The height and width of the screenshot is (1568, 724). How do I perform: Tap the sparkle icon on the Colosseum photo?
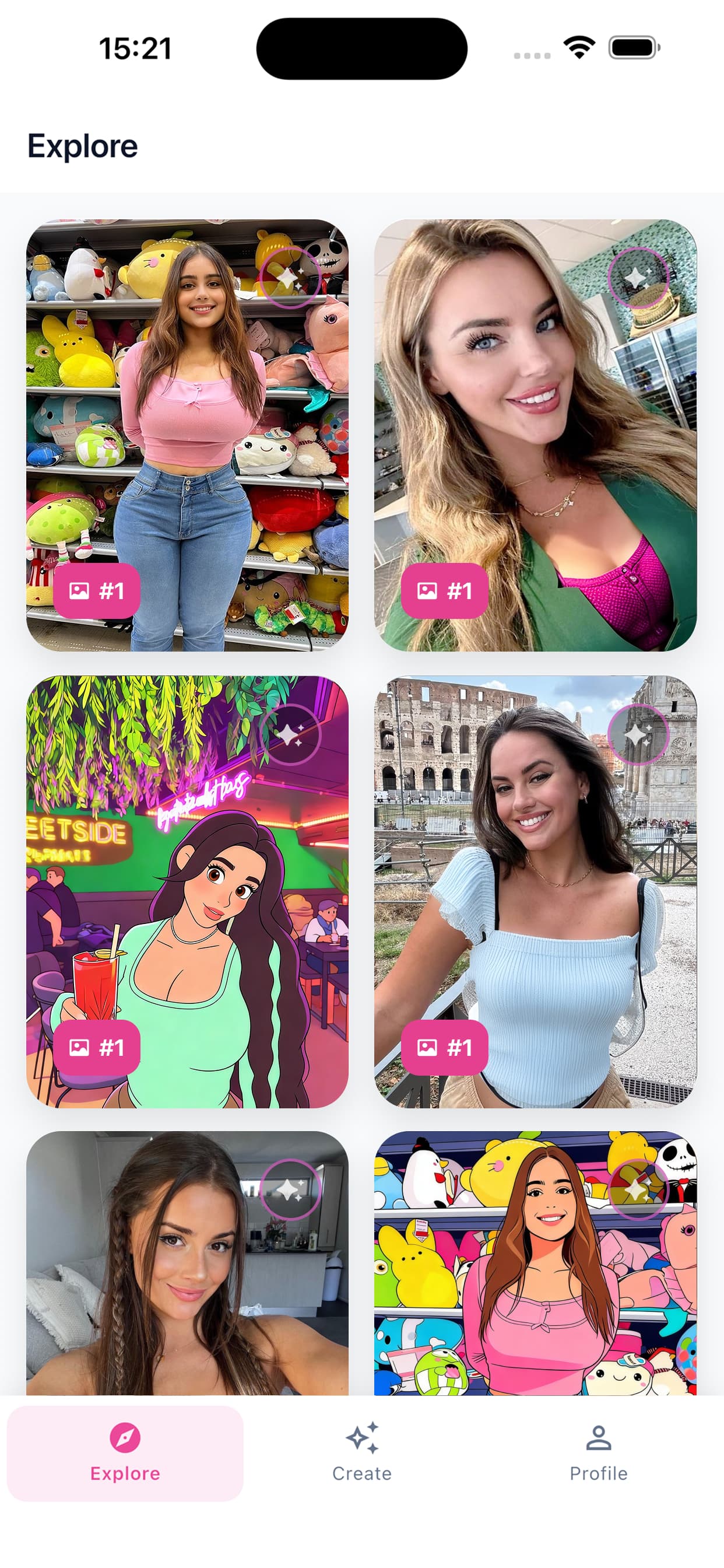coord(638,734)
